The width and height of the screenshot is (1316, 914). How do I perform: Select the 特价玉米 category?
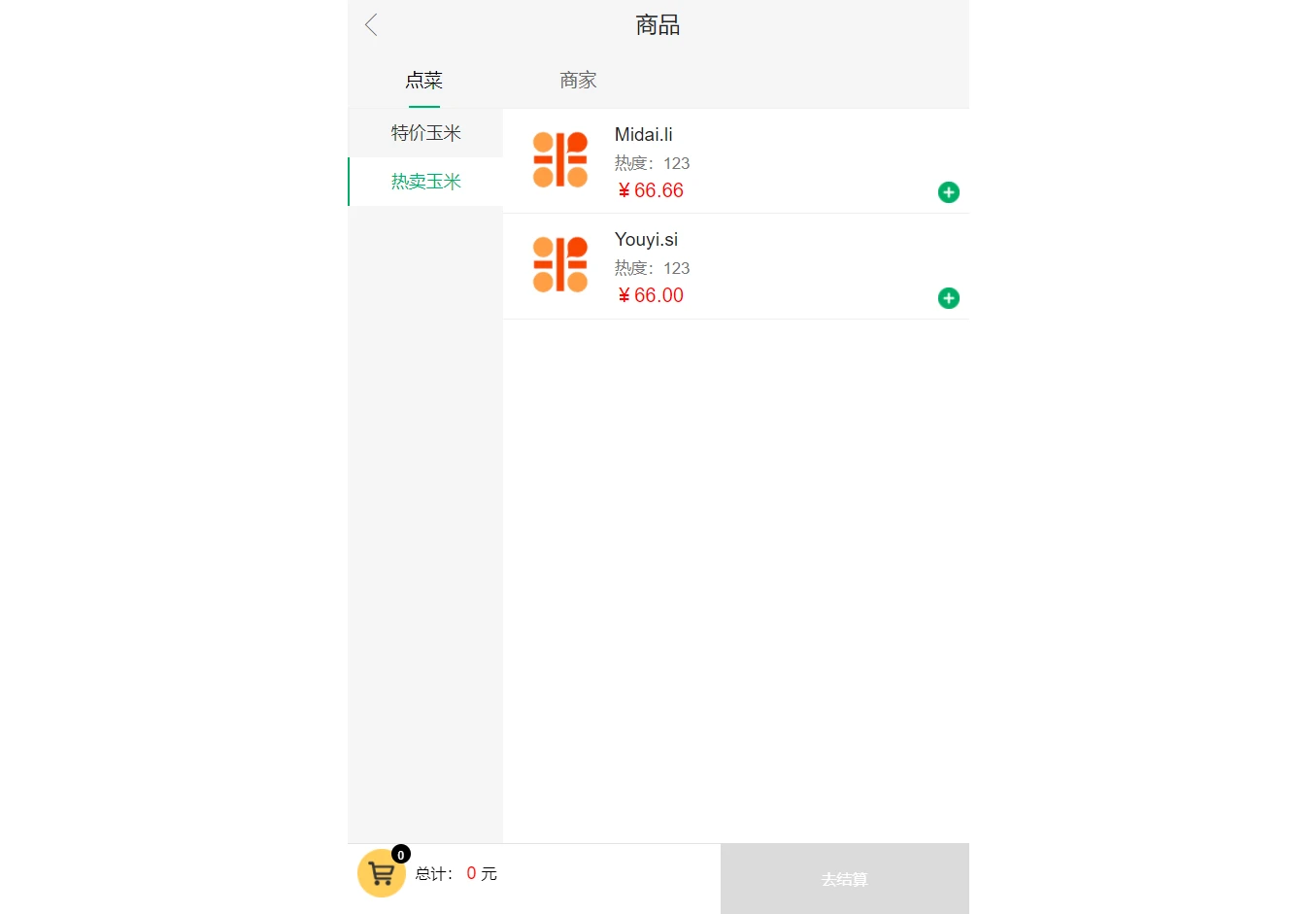point(425,133)
